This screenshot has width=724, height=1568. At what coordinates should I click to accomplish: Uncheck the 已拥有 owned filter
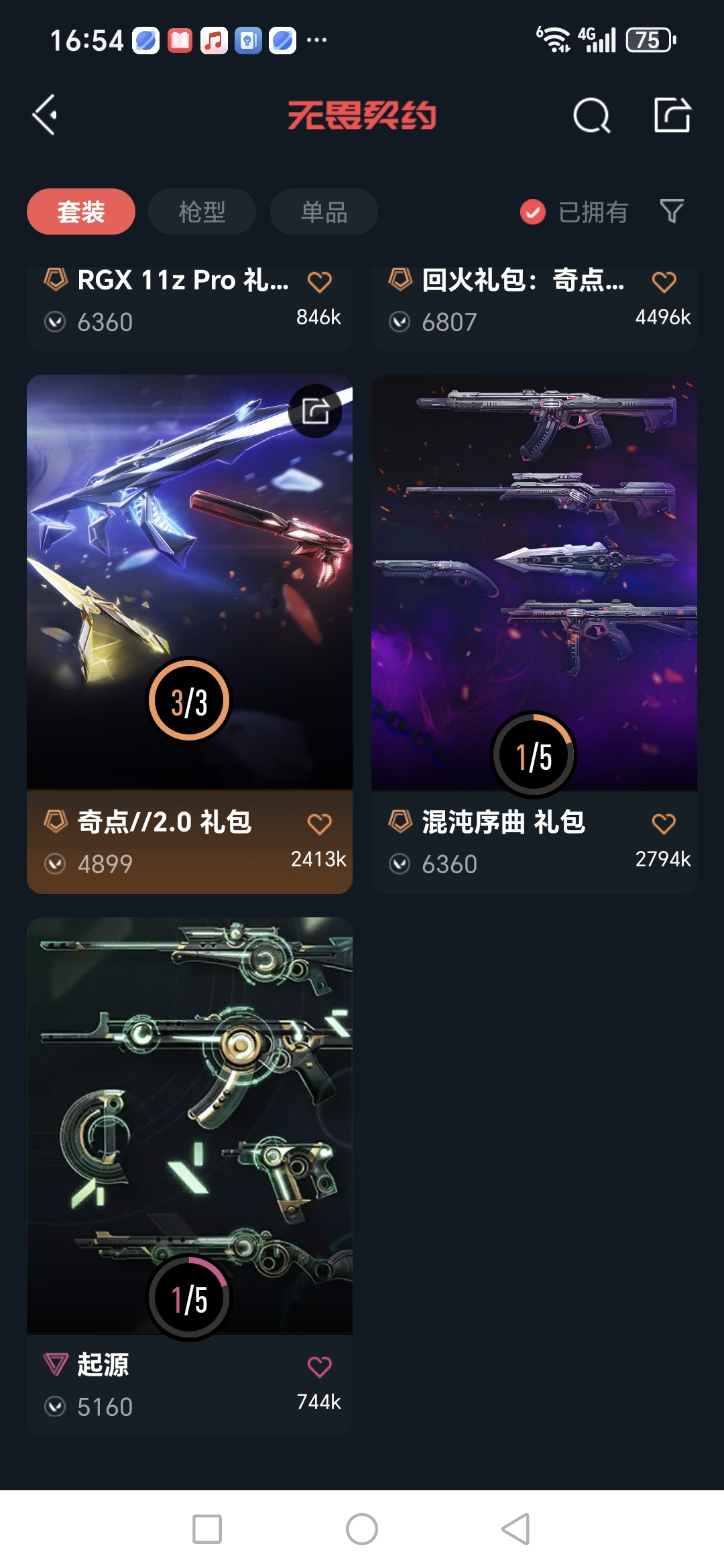tap(533, 212)
